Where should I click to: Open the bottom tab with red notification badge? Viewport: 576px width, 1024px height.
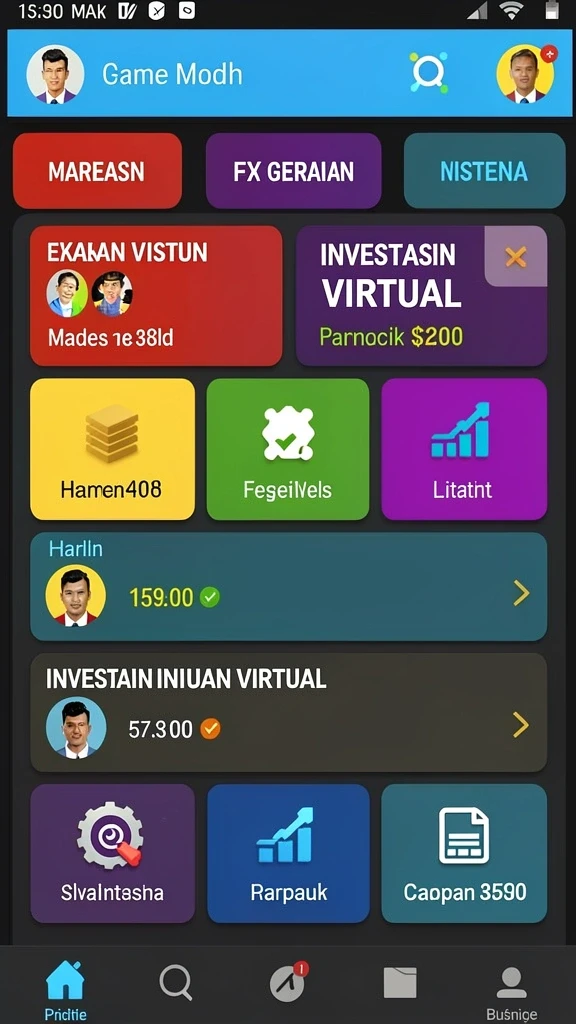(288, 982)
